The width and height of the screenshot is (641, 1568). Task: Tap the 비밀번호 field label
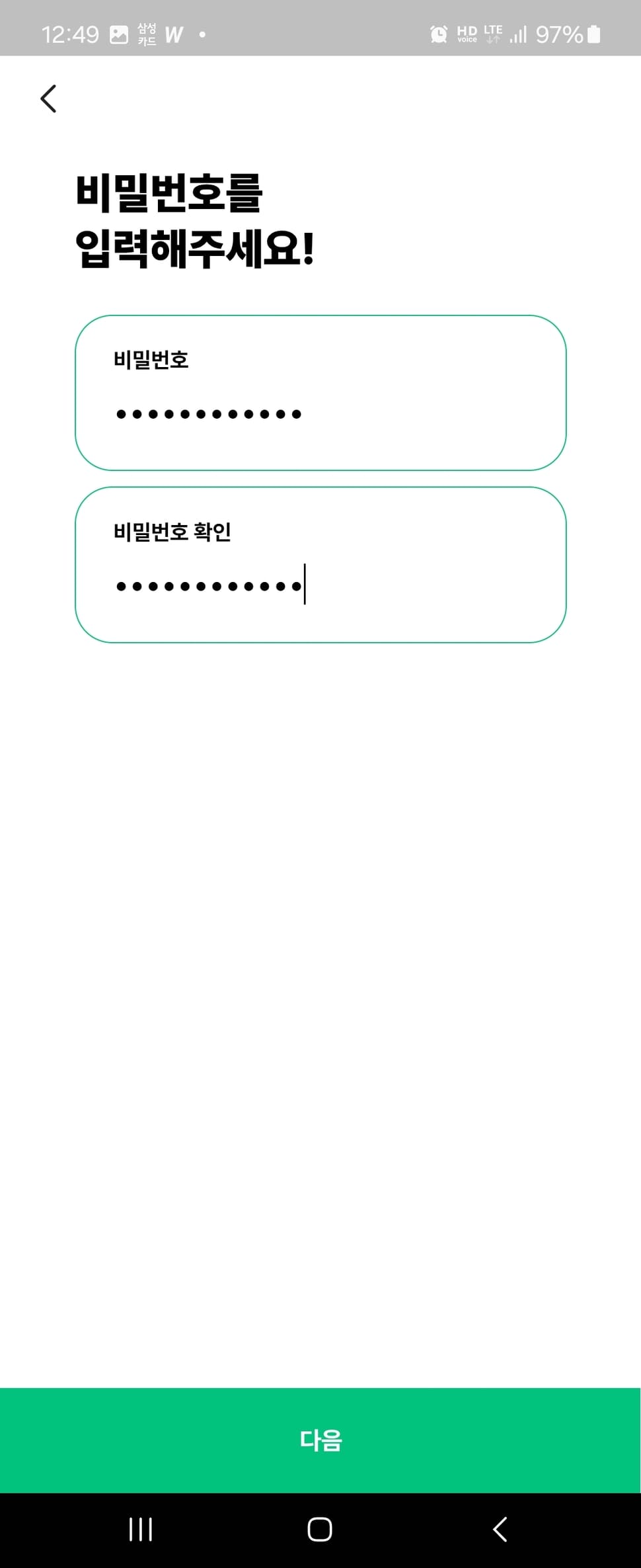point(151,360)
